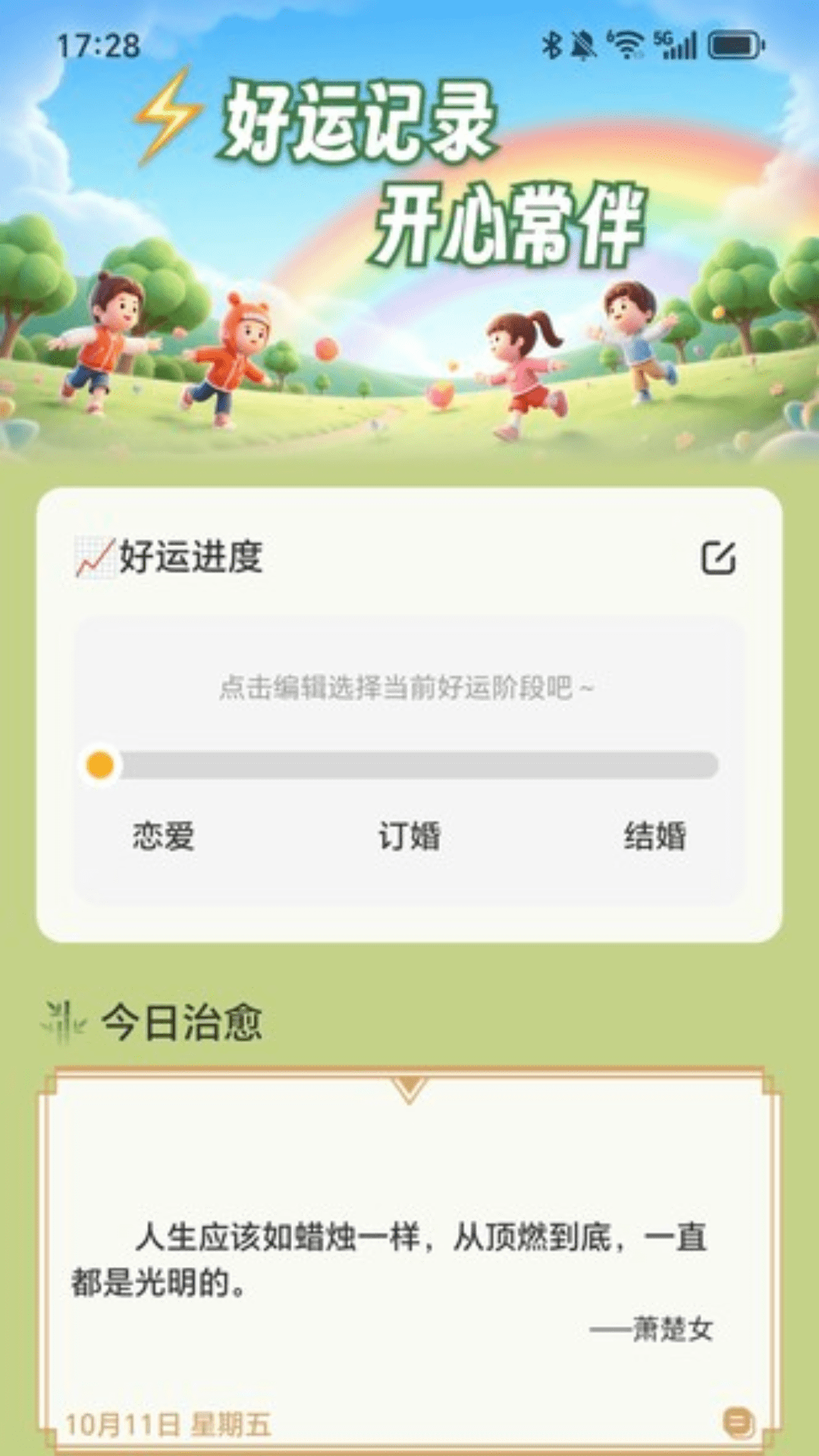Open today's healing quote card
The image size is (819, 1456).
coord(409,1259)
